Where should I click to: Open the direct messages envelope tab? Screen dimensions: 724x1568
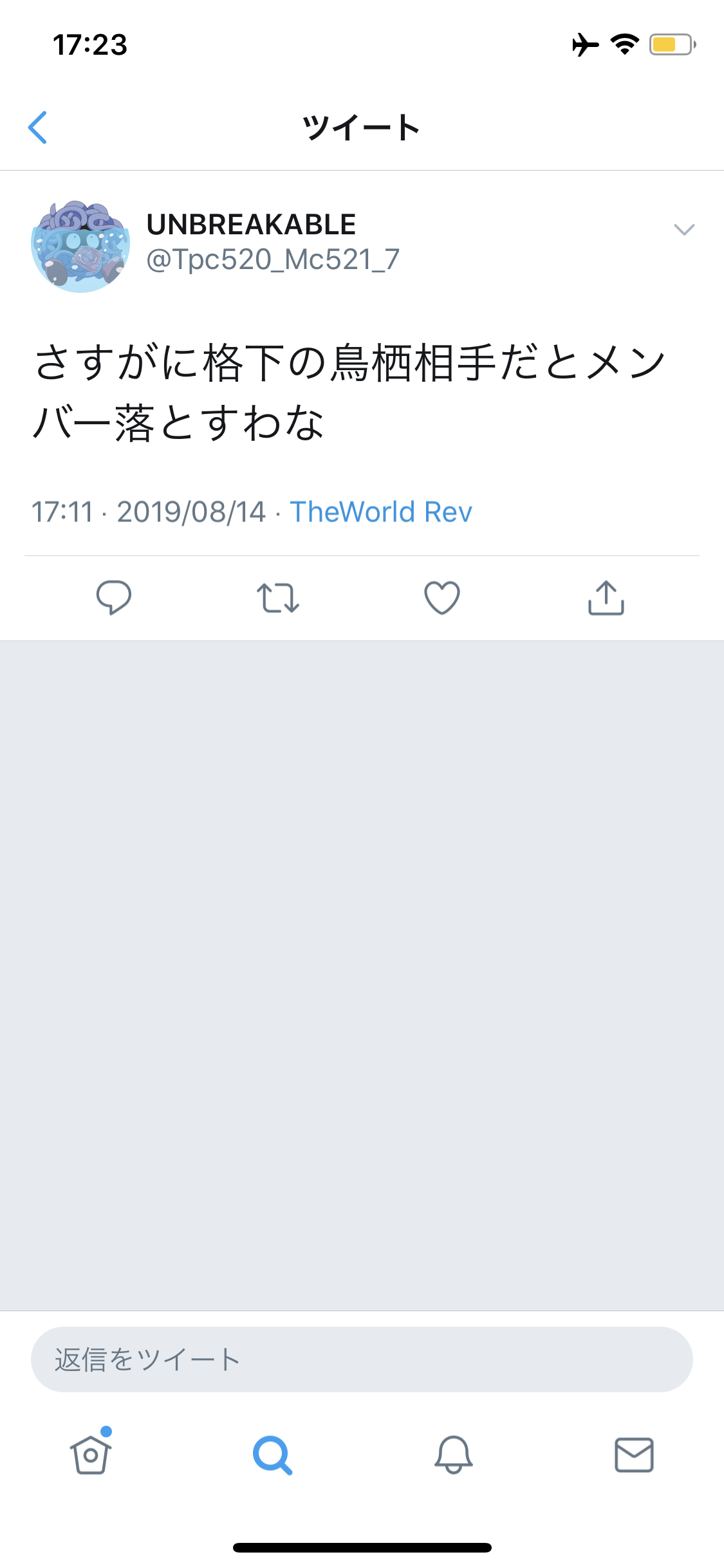click(x=635, y=1455)
